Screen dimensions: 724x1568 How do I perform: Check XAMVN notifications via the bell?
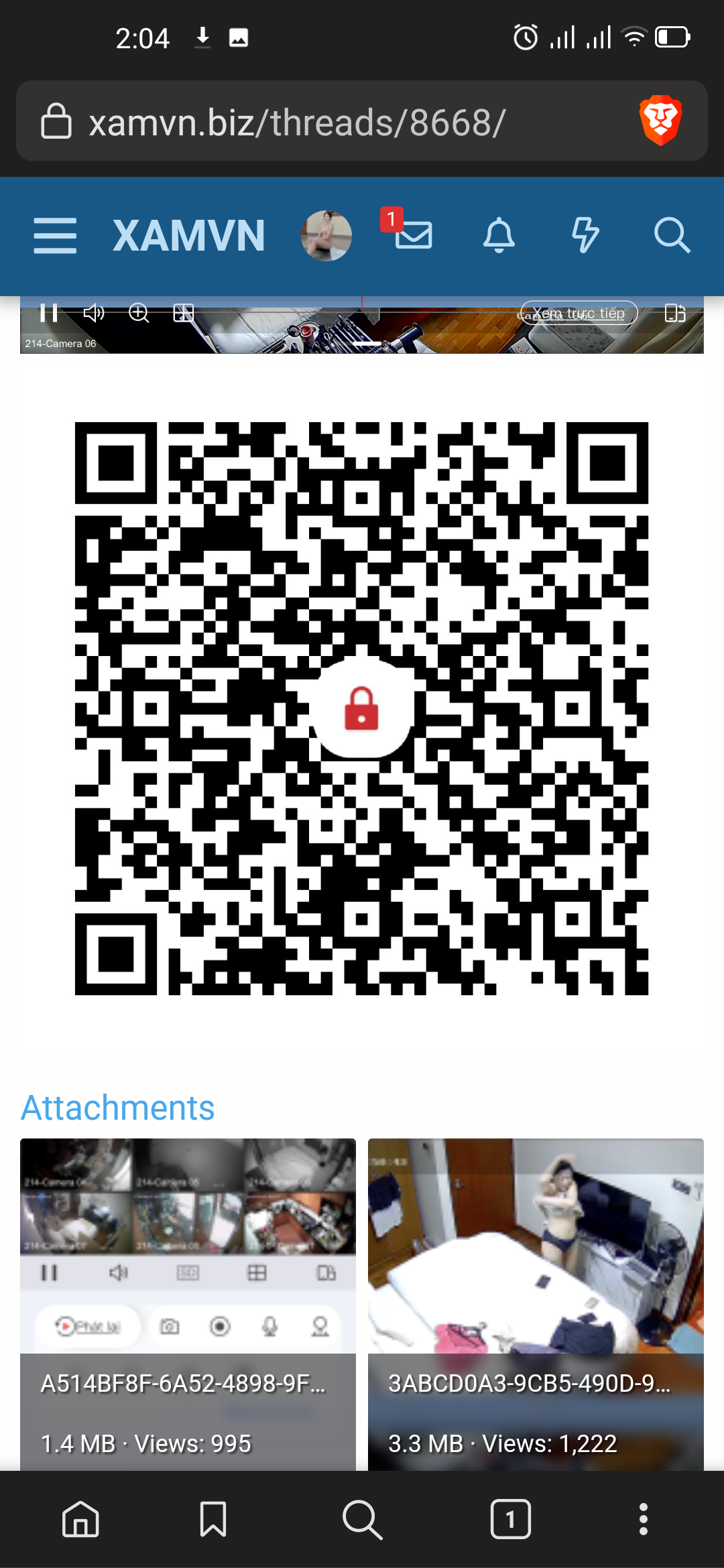pyautogui.click(x=500, y=236)
